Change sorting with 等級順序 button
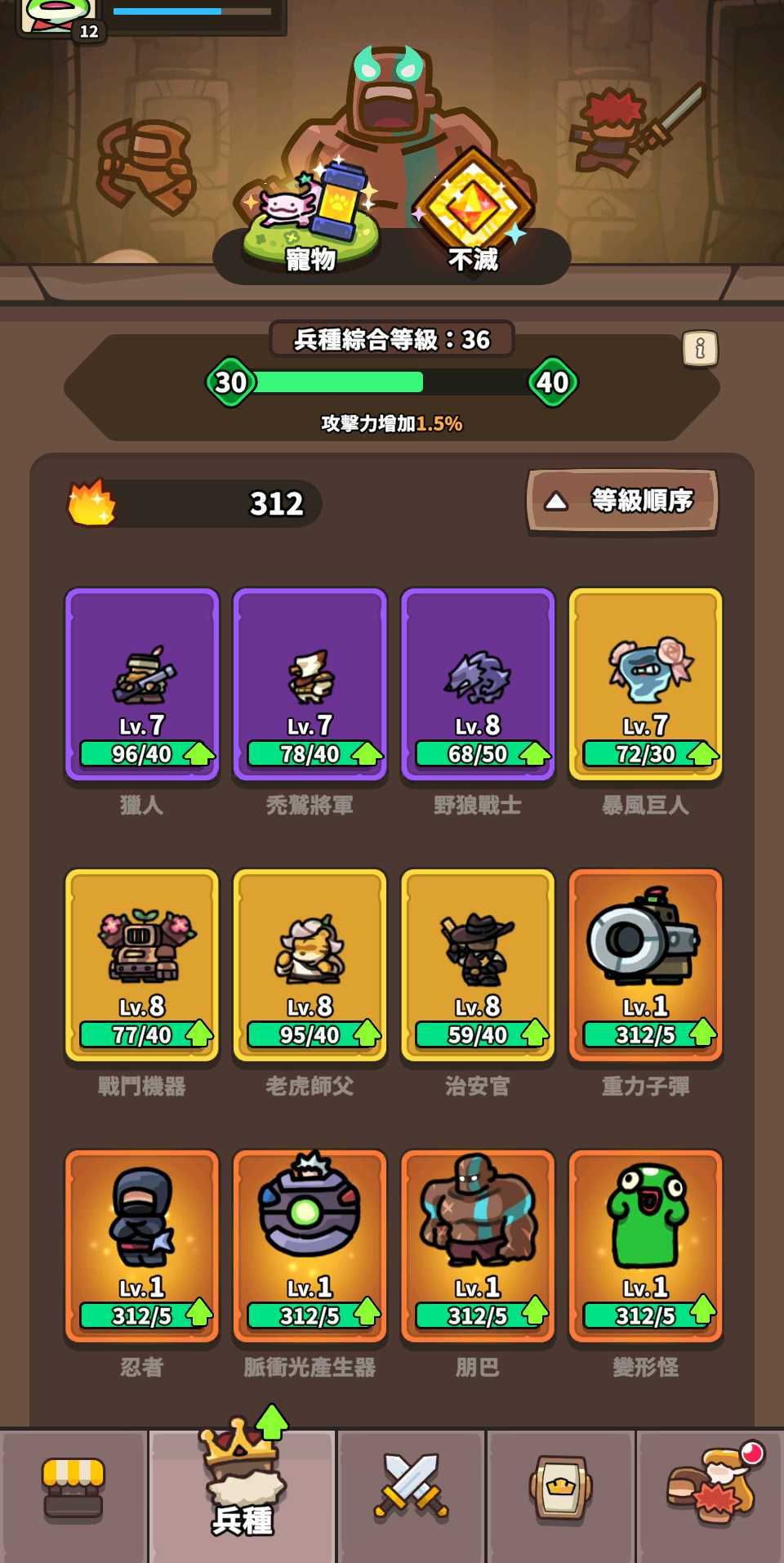This screenshot has height=1563, width=784. [622, 501]
